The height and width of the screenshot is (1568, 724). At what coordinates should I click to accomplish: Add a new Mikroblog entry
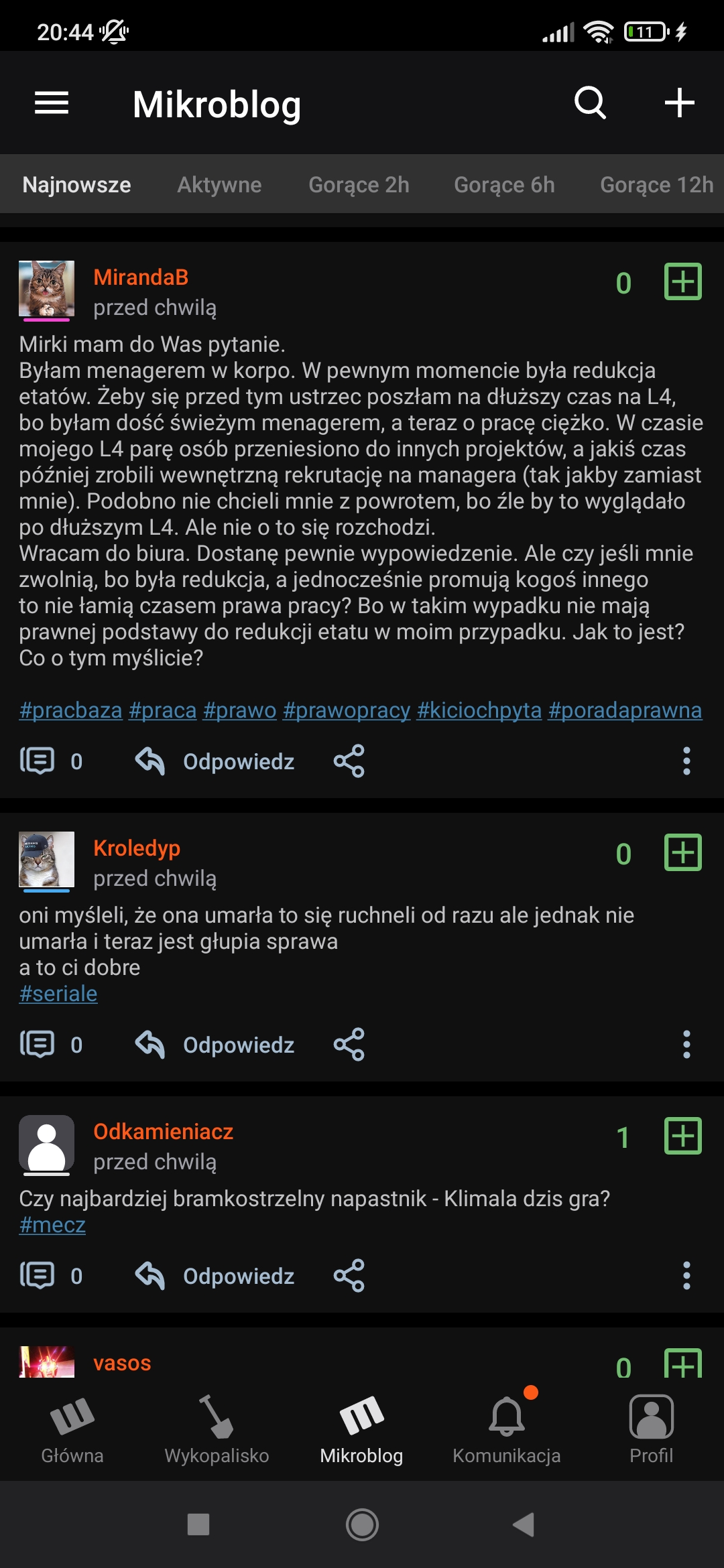(679, 103)
